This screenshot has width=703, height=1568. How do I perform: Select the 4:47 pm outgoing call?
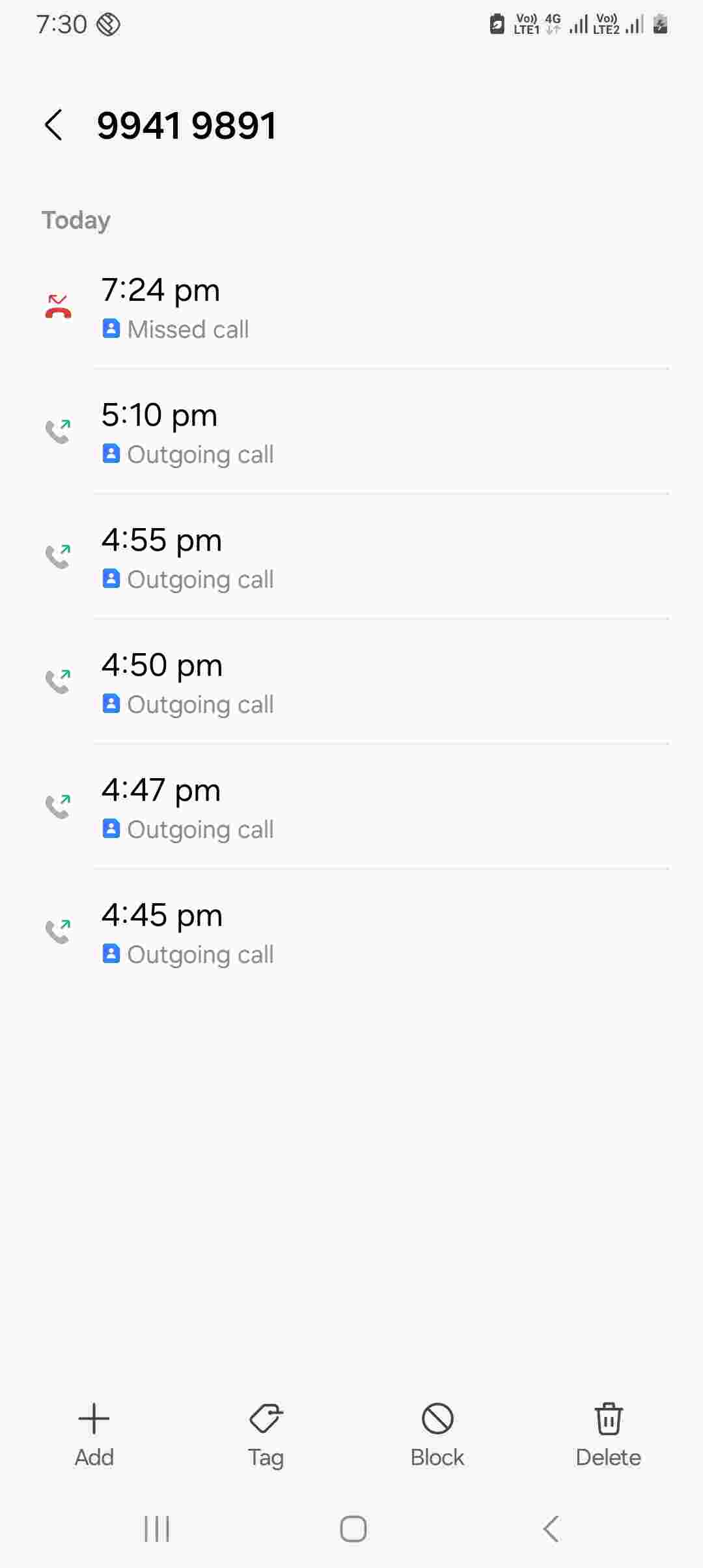tap(351, 807)
